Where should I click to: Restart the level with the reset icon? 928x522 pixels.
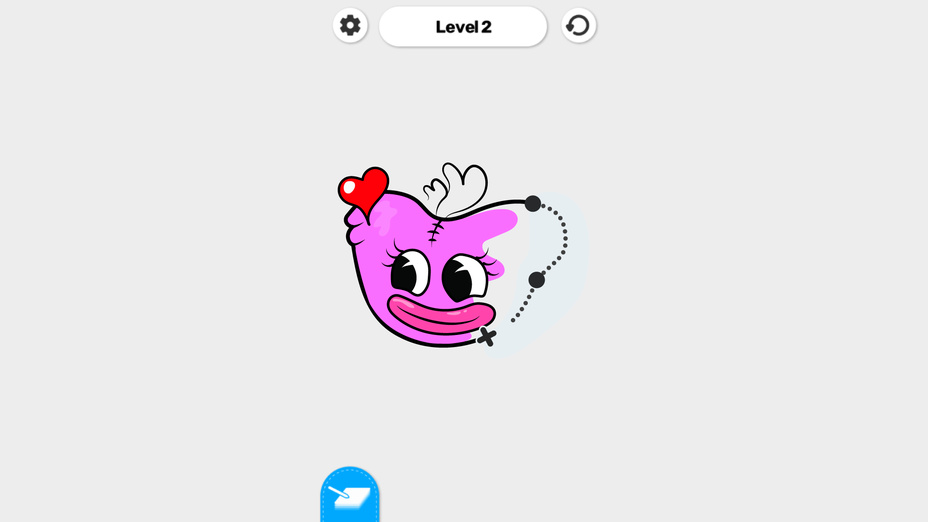click(x=578, y=25)
